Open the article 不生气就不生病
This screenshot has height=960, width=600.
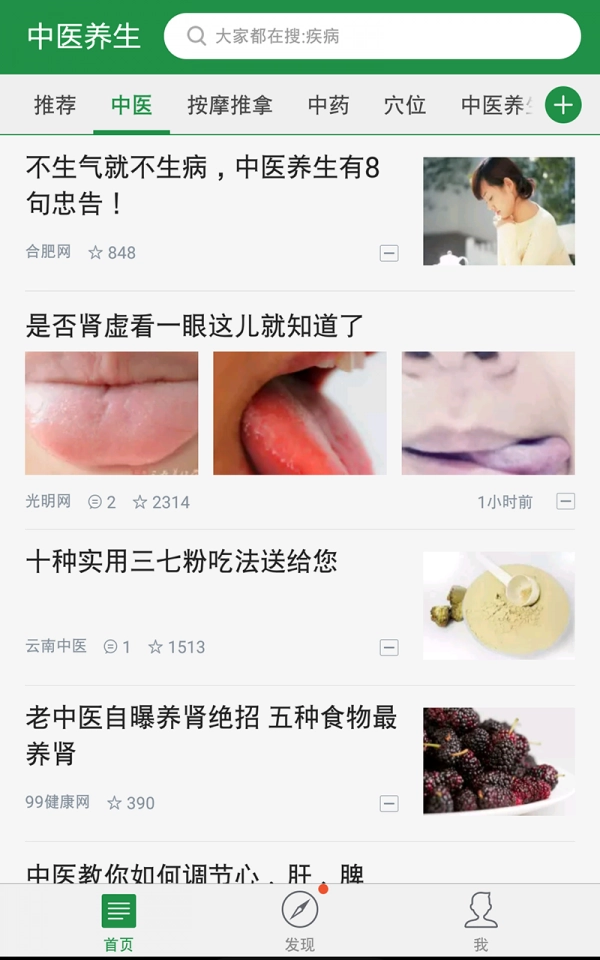(x=203, y=185)
